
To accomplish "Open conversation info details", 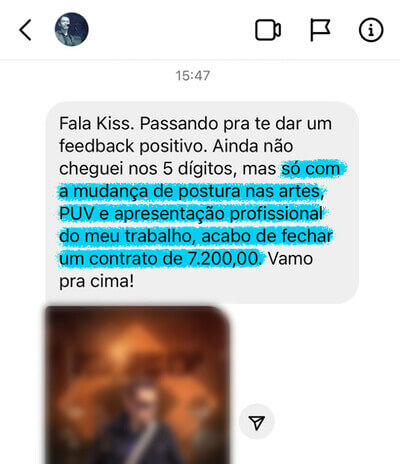I will pos(371,30).
